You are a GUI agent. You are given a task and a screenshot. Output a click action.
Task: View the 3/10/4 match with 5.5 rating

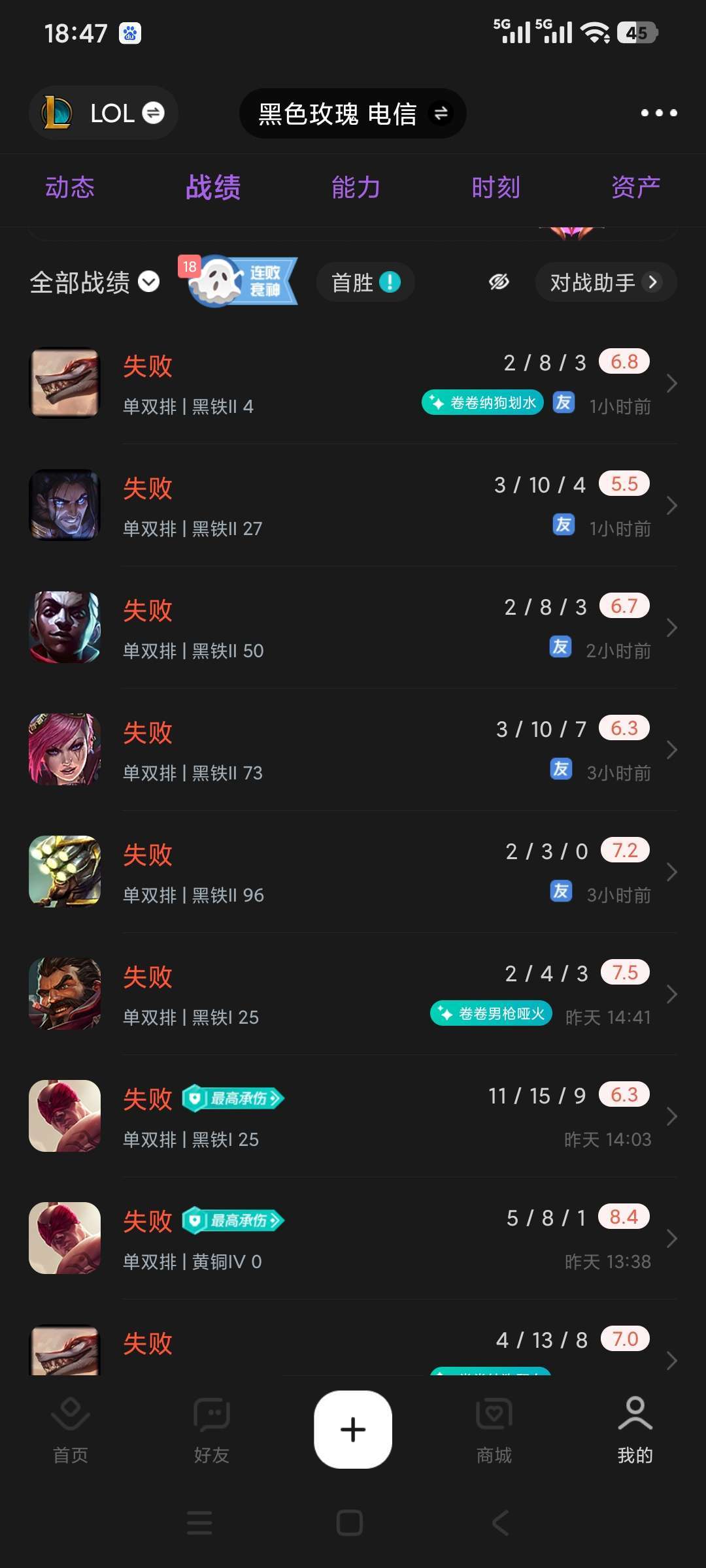tap(353, 506)
